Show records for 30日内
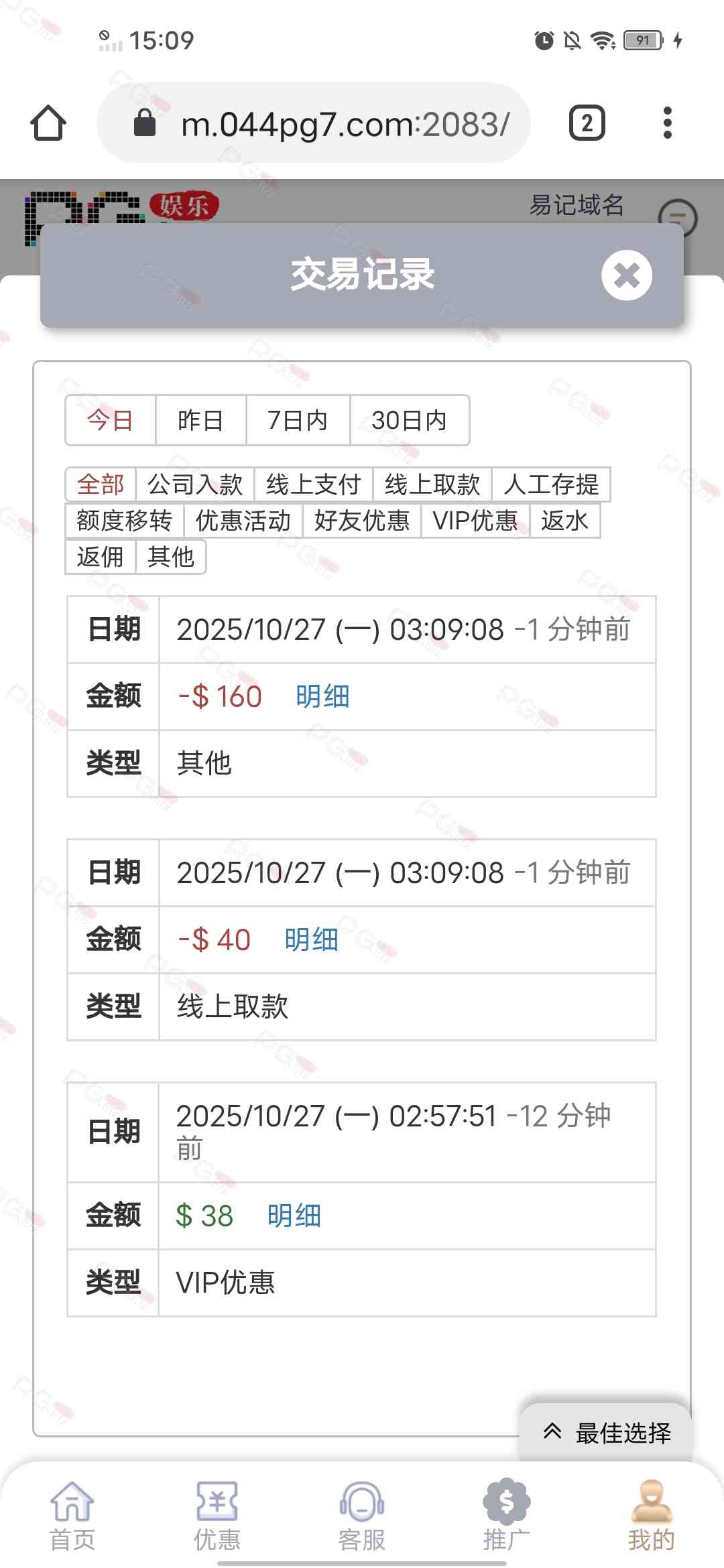The width and height of the screenshot is (724, 1568). click(x=409, y=421)
